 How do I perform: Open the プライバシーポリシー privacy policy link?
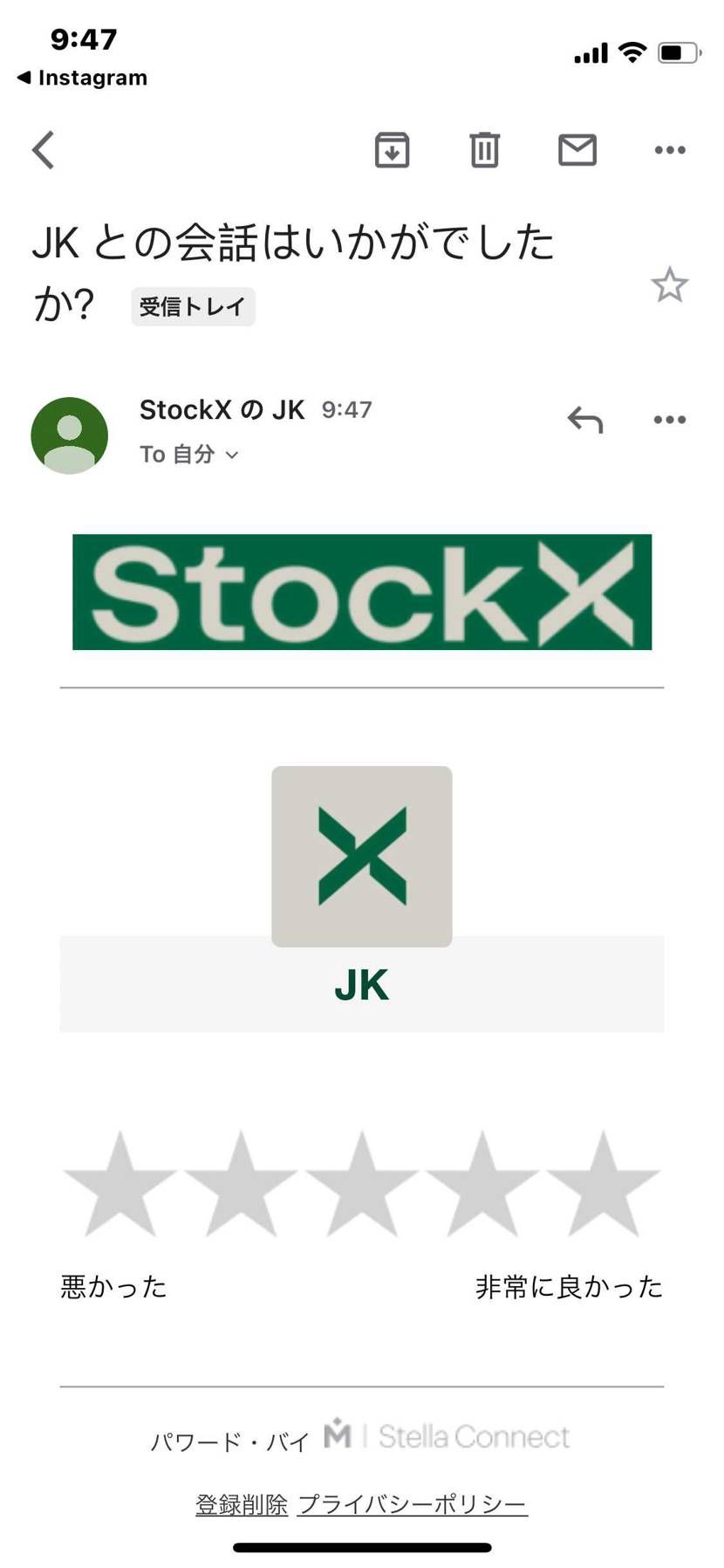pyautogui.click(x=412, y=1503)
